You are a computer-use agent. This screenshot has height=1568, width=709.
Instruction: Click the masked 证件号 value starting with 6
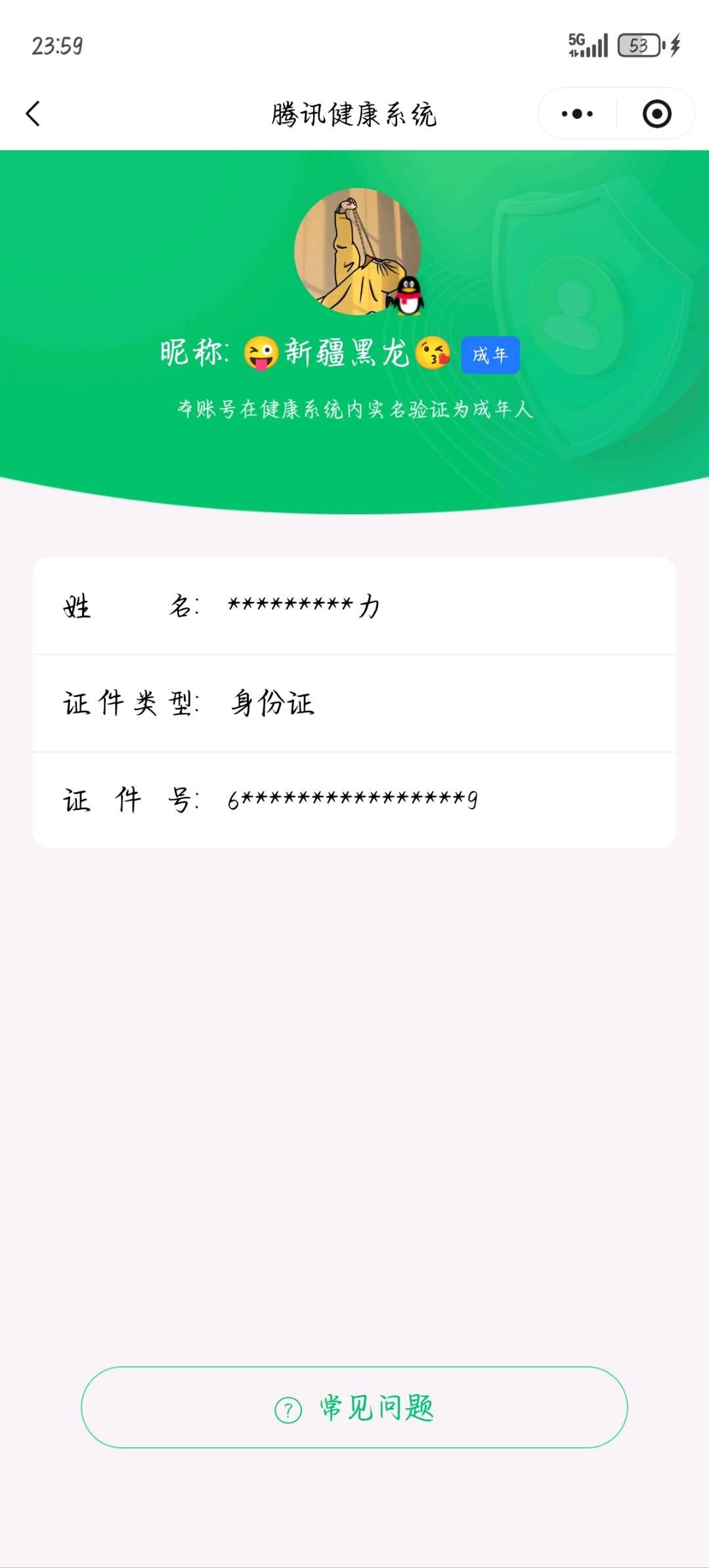click(352, 800)
